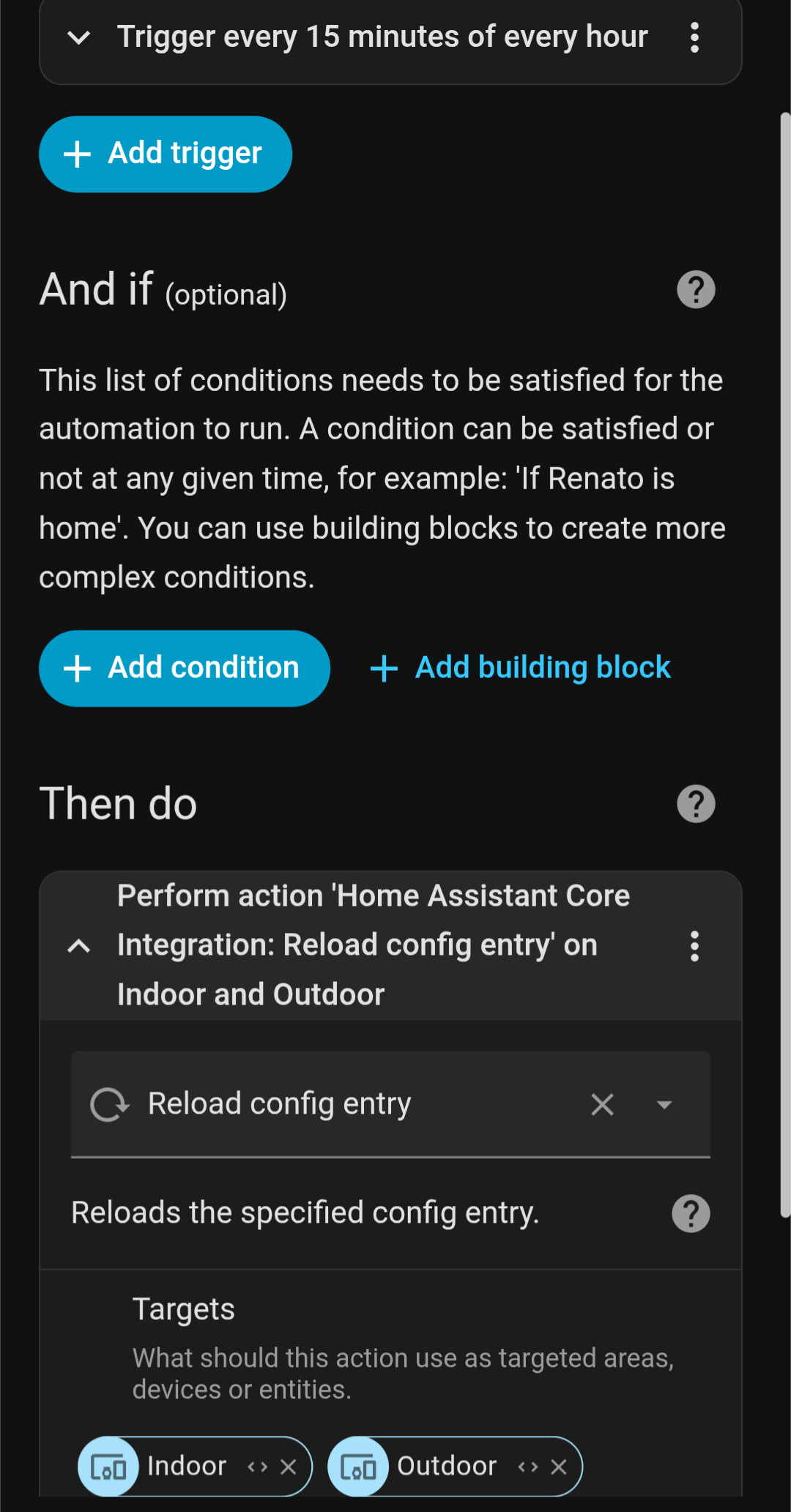Collapse the Reload config entry action card
The width and height of the screenshot is (791, 1512).
pyautogui.click(x=79, y=946)
